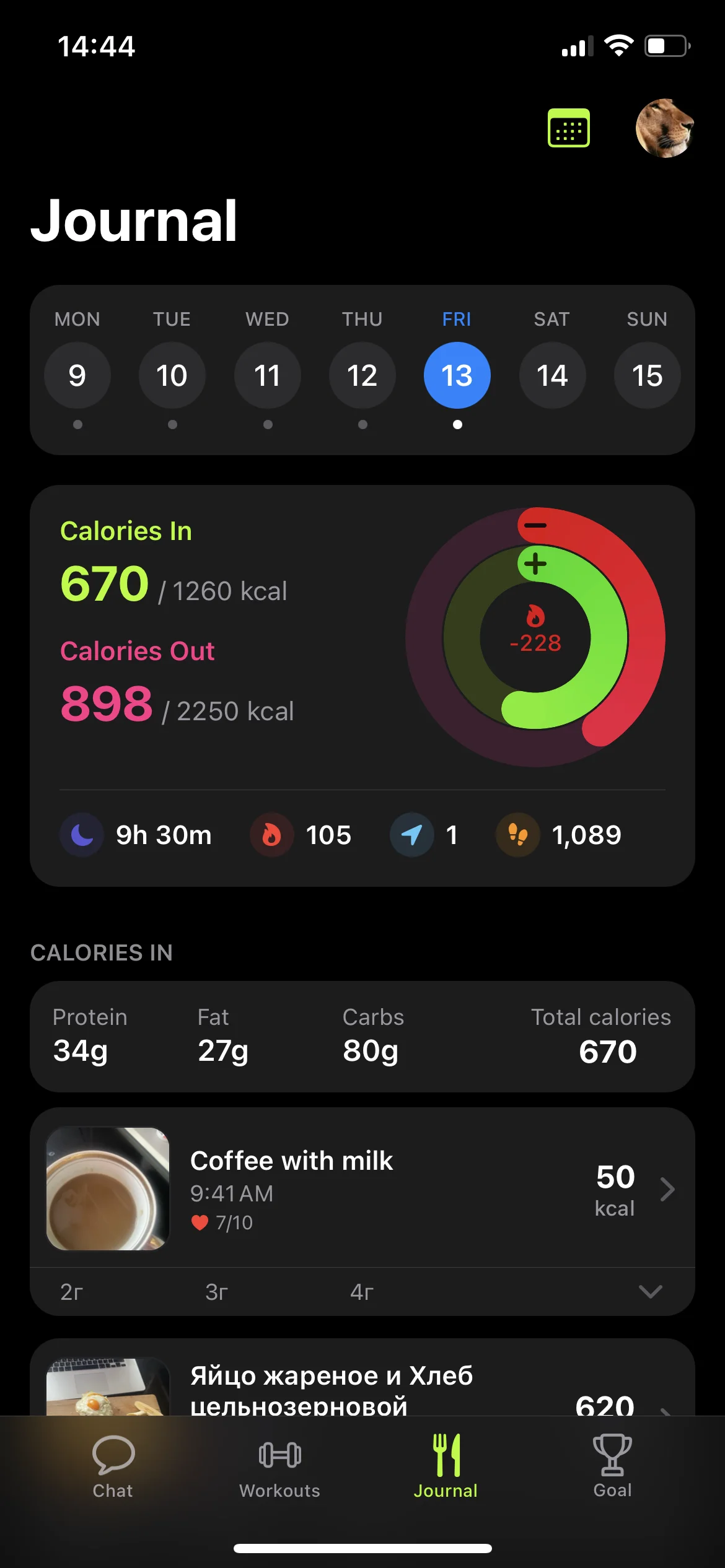Open the Coffee with milk entry
This screenshot has height=1568, width=725.
pos(362,1188)
